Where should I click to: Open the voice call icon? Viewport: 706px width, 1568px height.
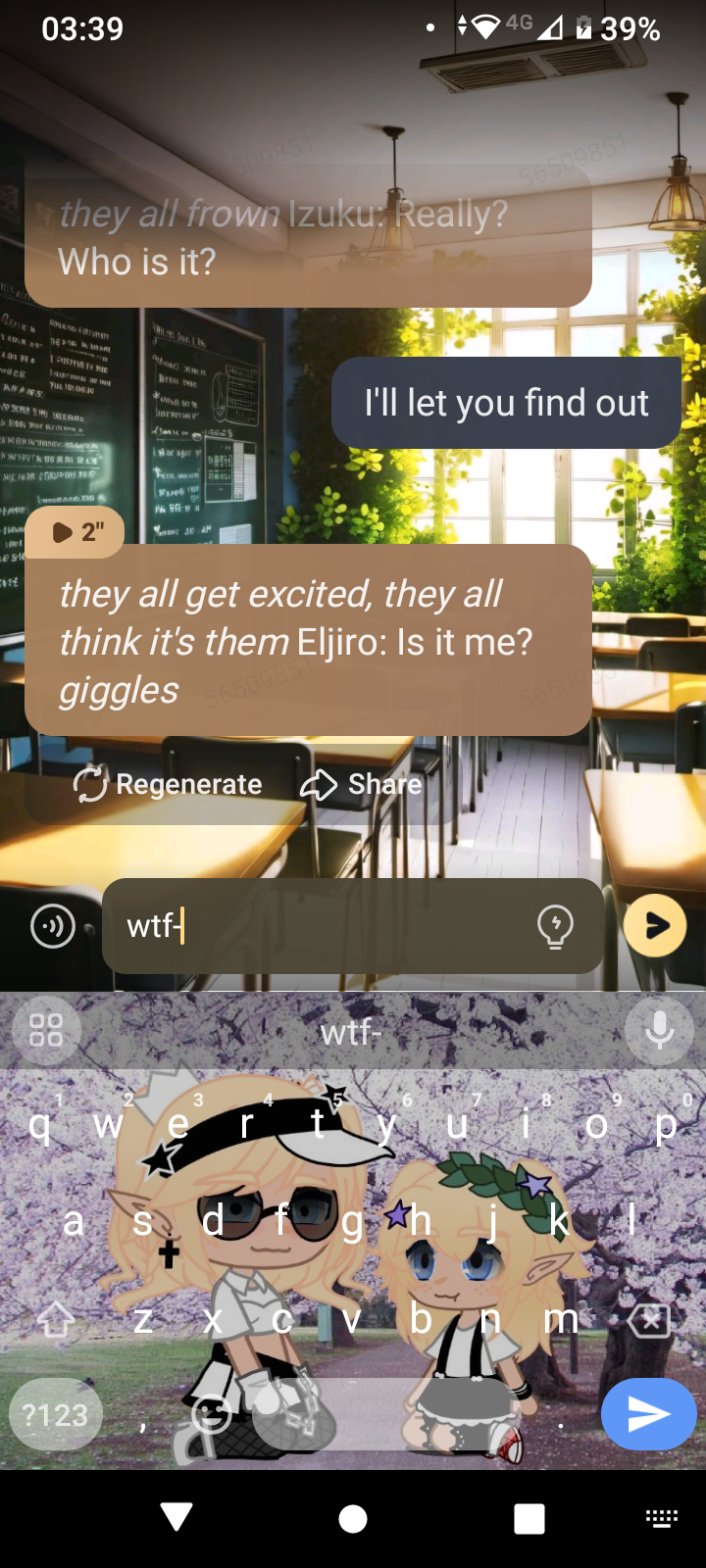click(53, 925)
